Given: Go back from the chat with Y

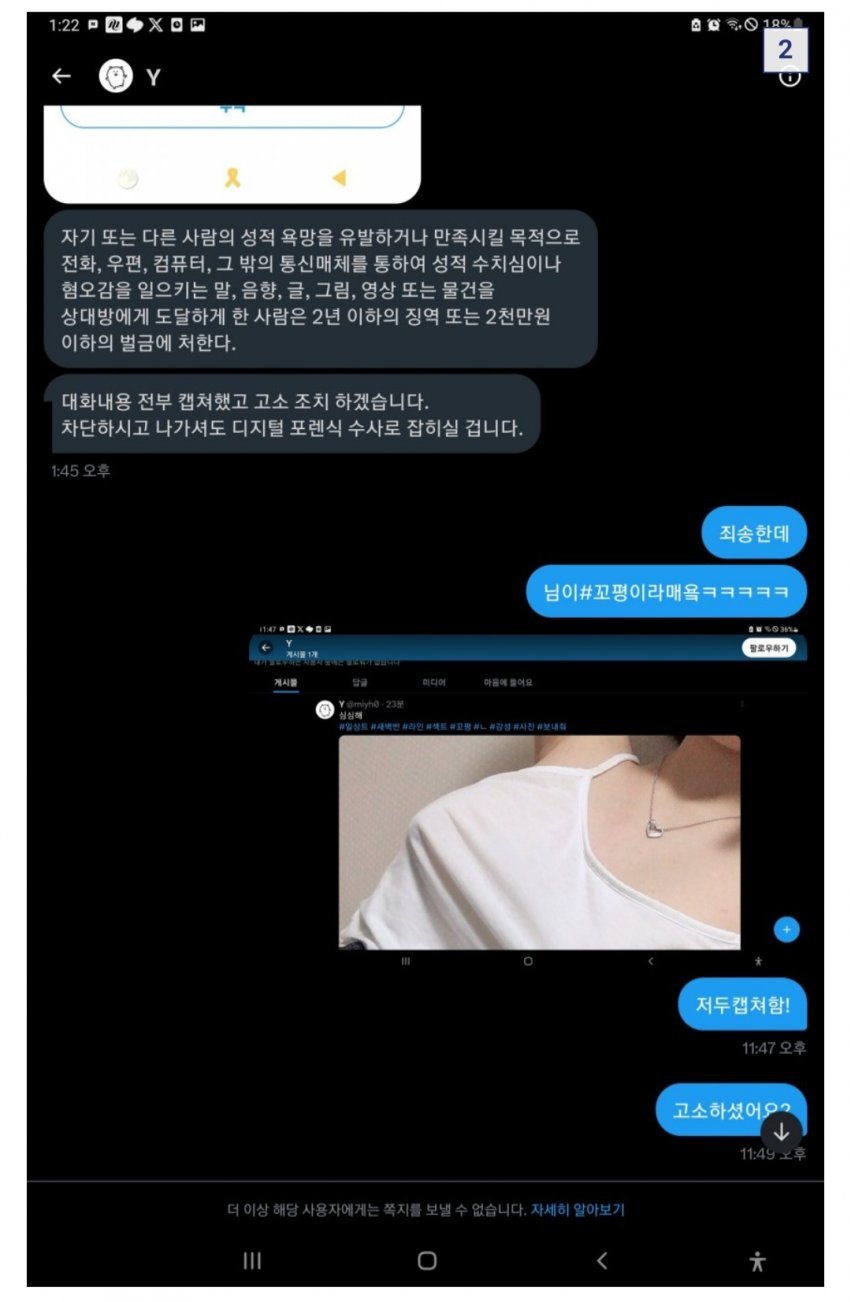Looking at the screenshot, I should point(62,76).
